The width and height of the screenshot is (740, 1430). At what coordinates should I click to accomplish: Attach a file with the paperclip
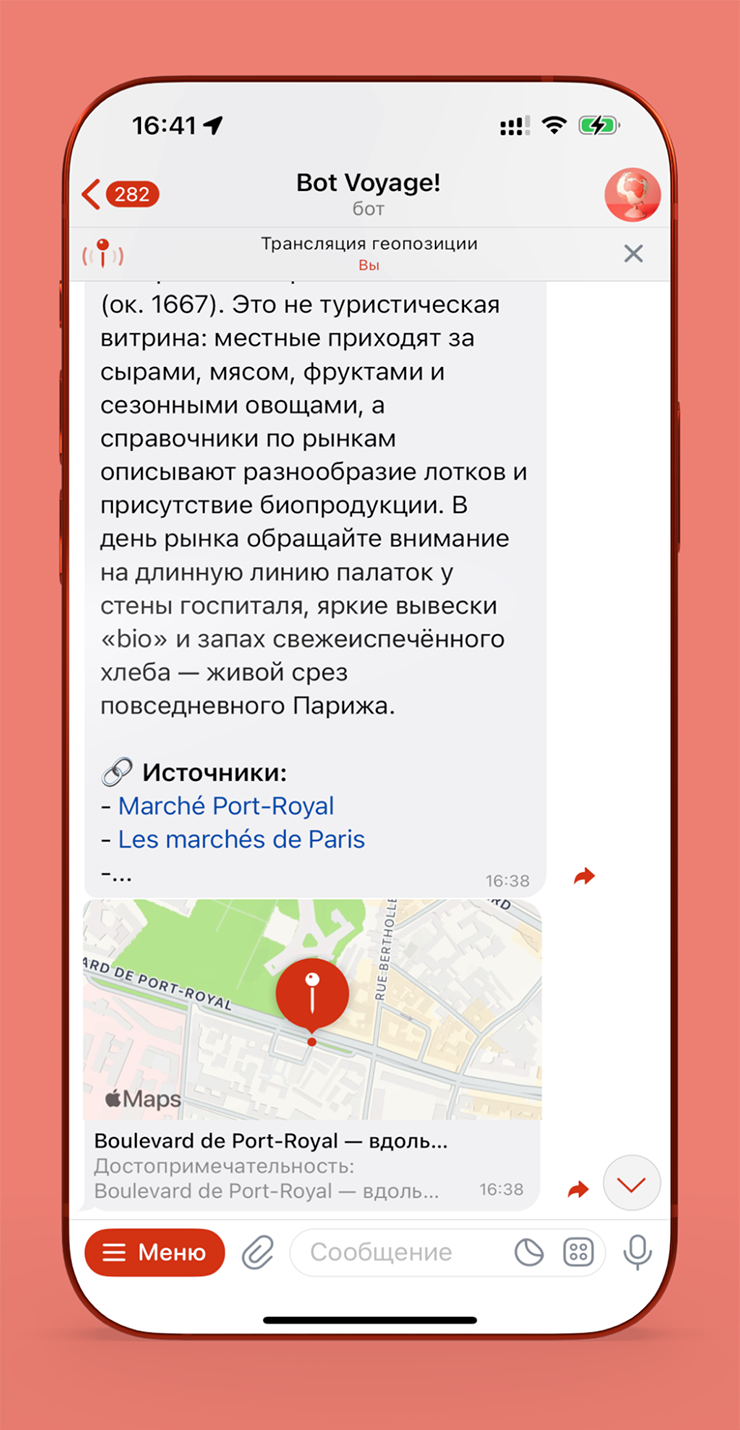pos(258,1252)
